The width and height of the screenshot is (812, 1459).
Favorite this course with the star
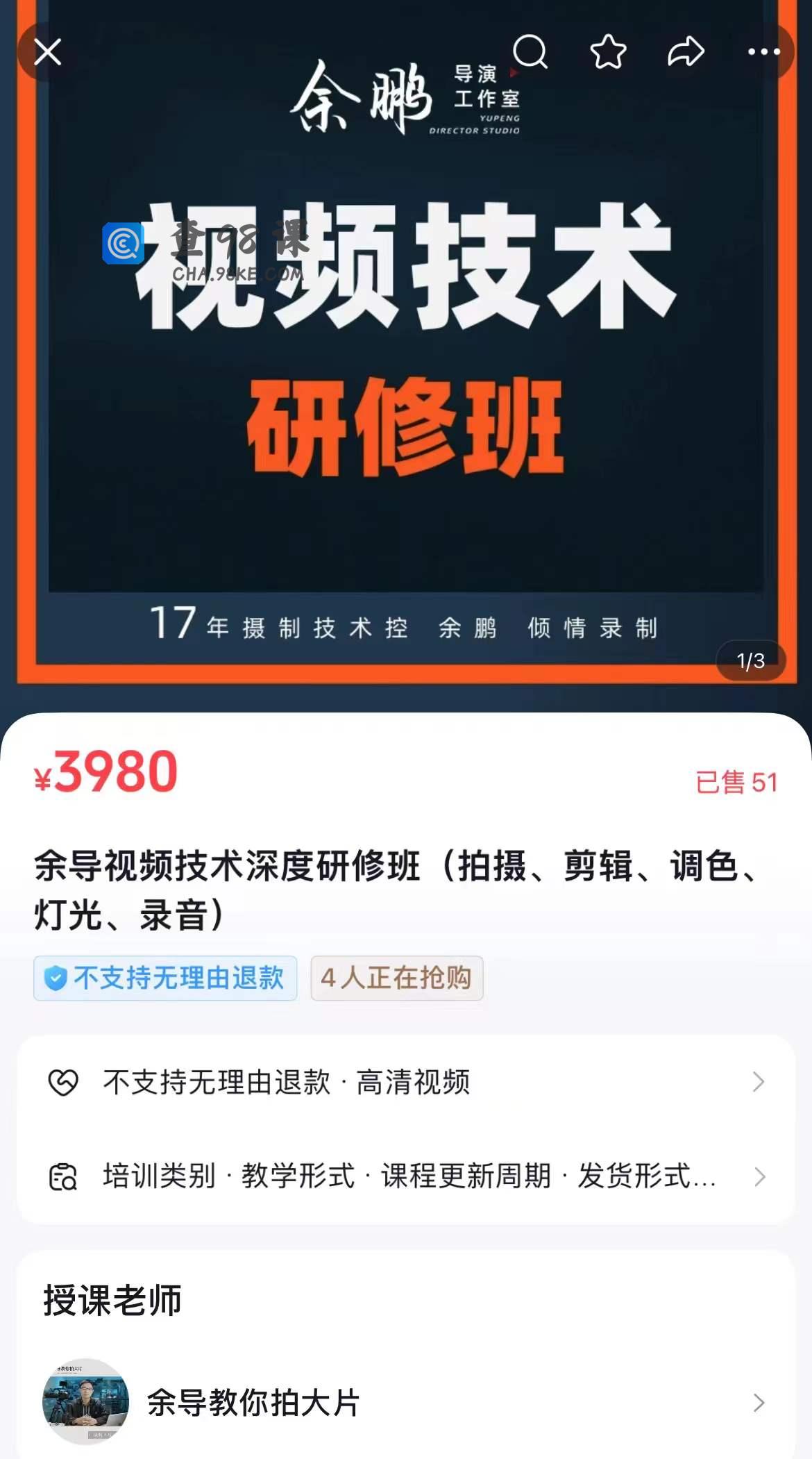(x=608, y=52)
